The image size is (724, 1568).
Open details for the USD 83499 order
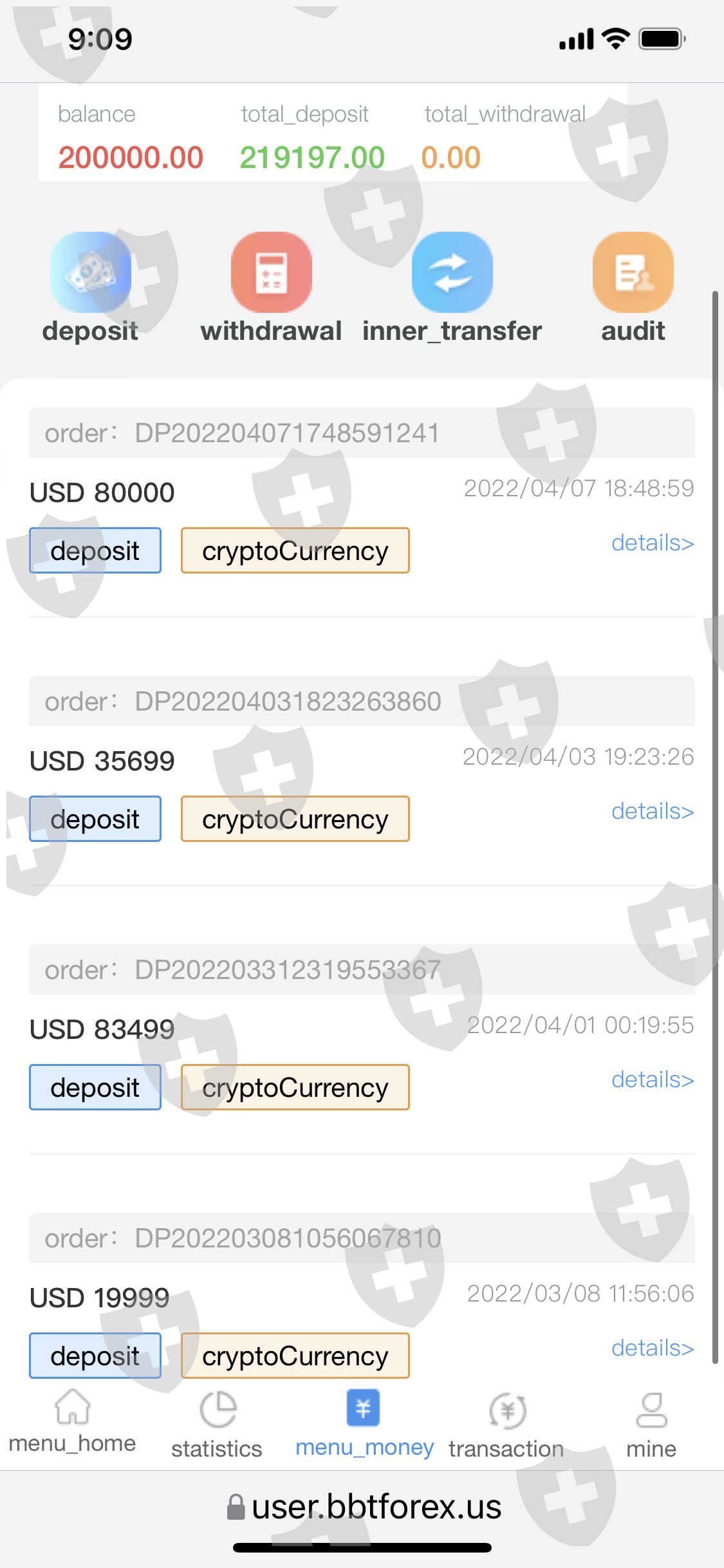tap(652, 1080)
